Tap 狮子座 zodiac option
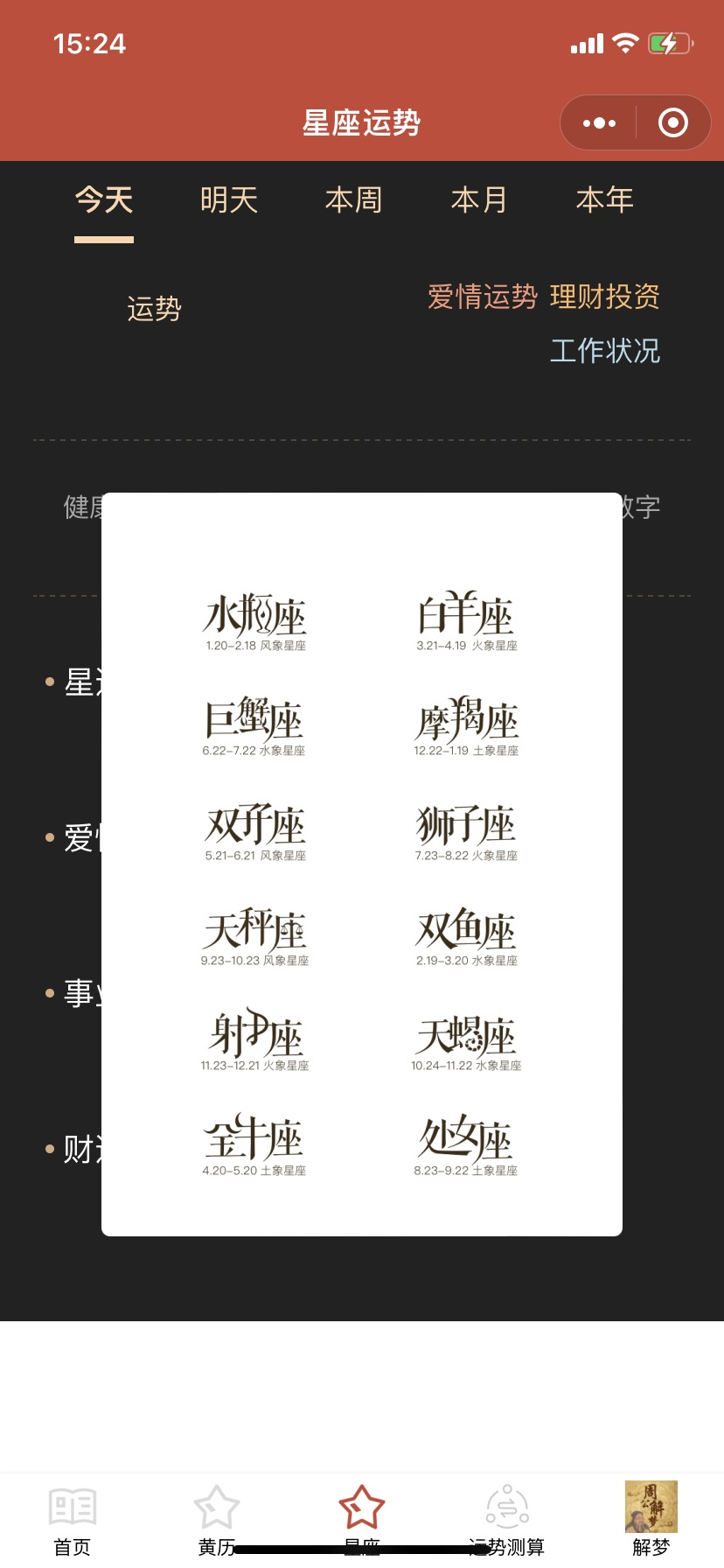Viewport: 724px width, 1568px height. (x=466, y=831)
